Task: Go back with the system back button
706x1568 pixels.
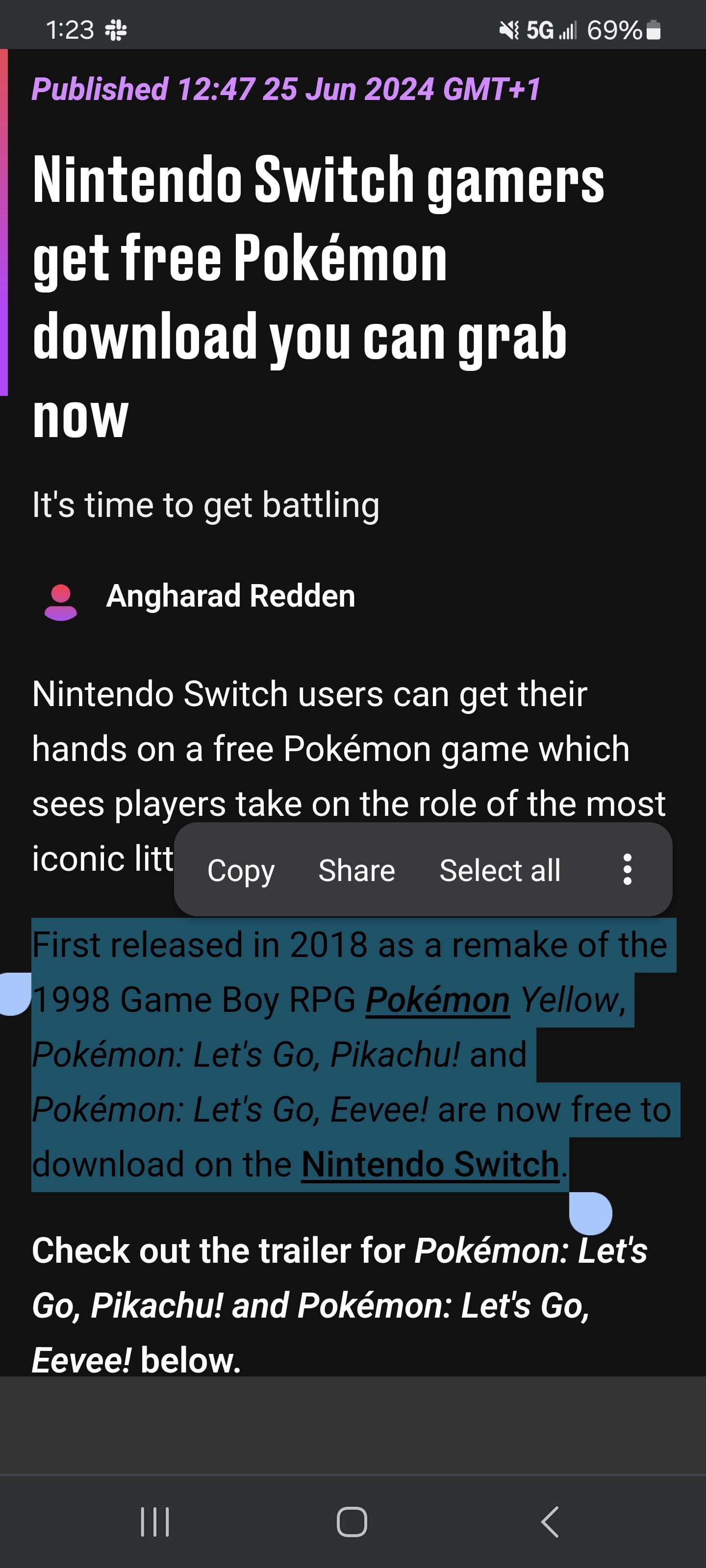Action: (550, 1522)
